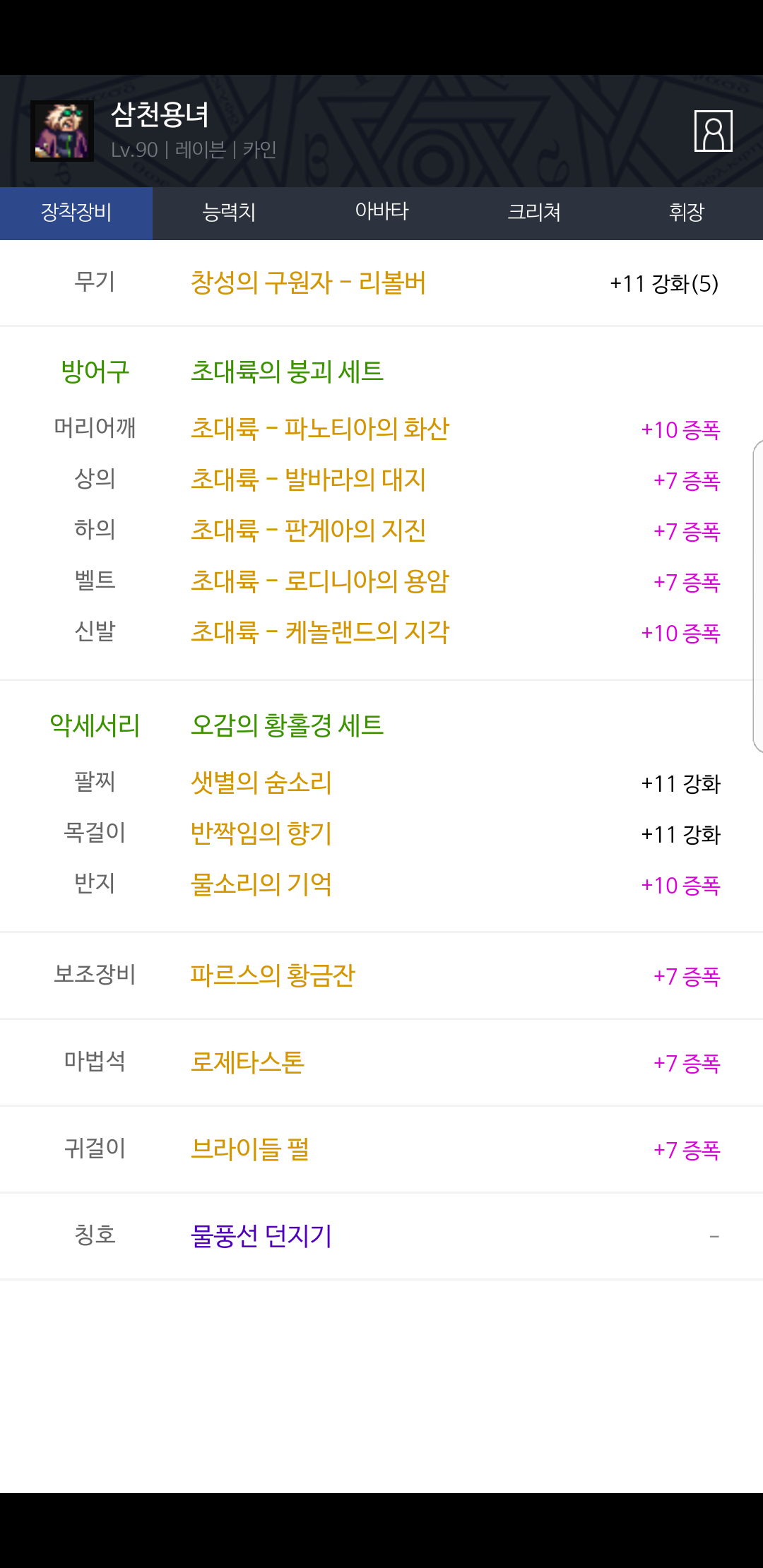This screenshot has height=1568, width=763.
Task: View necklace 반짝임의 향기
Action: pyautogui.click(x=261, y=833)
